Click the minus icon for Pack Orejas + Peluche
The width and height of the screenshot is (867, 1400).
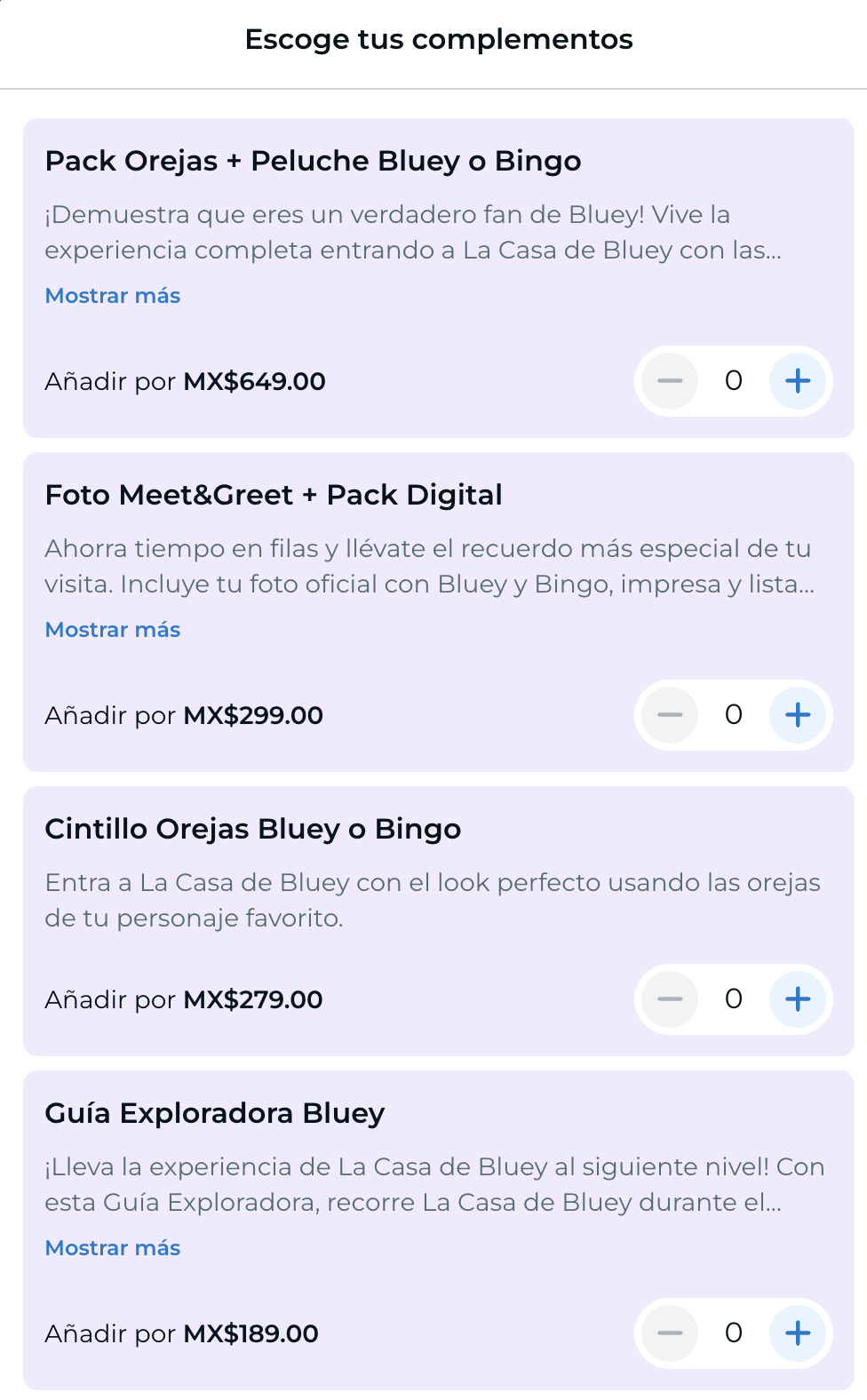669,381
